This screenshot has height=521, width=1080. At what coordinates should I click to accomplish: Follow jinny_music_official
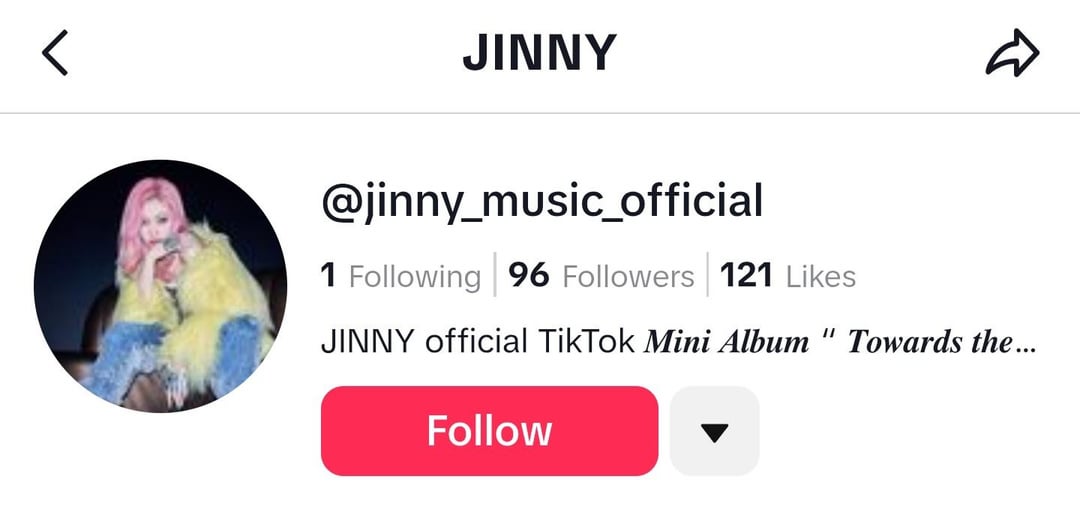[x=489, y=431]
